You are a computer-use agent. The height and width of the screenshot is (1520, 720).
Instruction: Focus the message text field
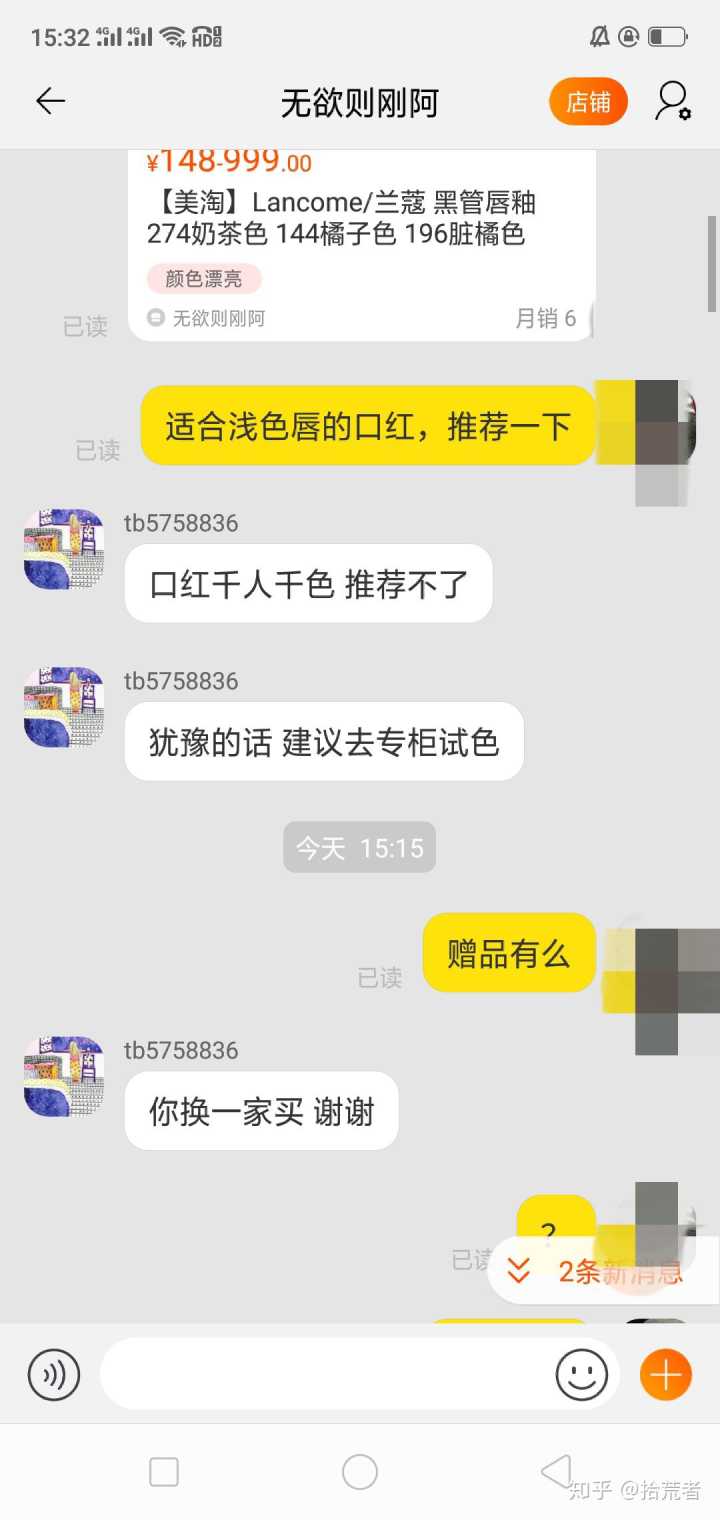[x=325, y=1374]
